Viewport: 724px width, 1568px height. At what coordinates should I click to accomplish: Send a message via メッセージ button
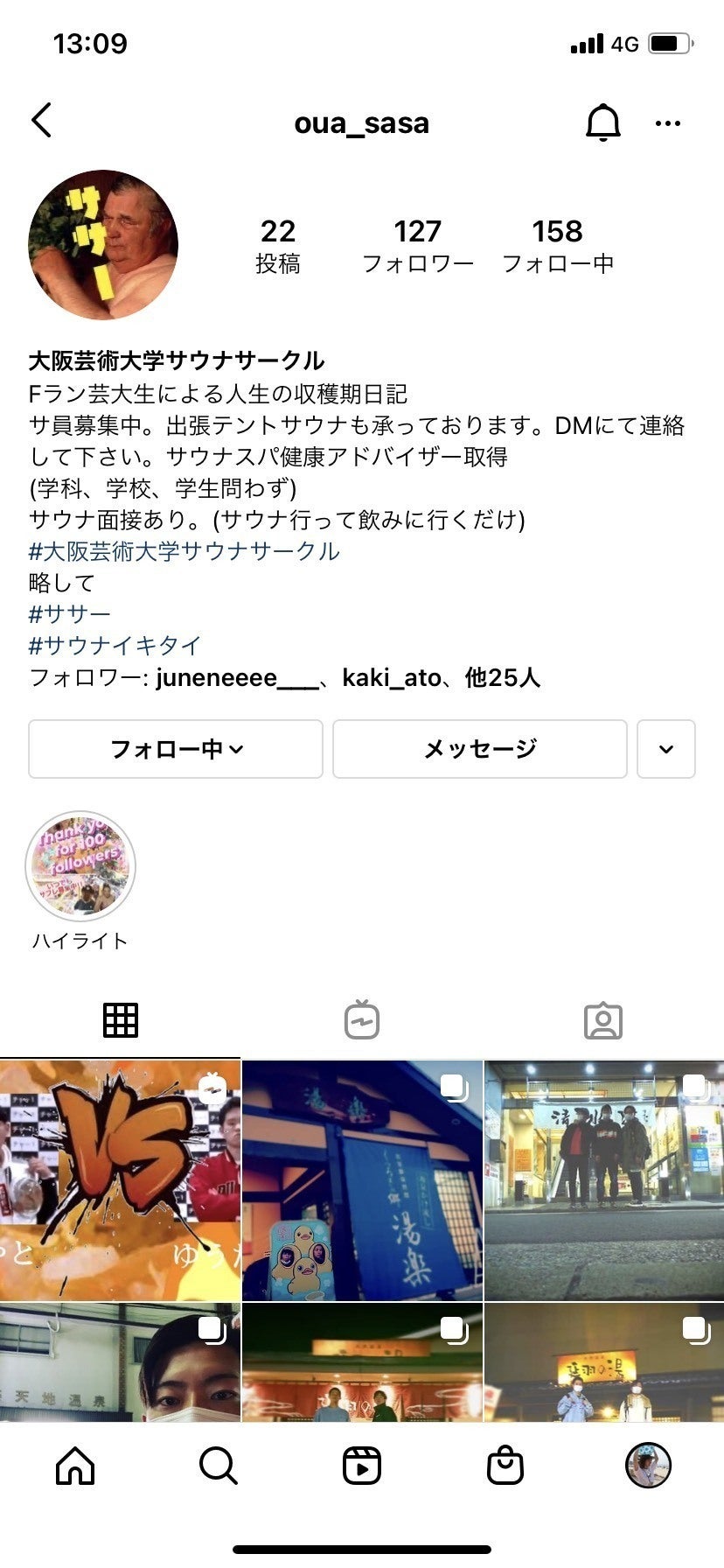(x=479, y=749)
